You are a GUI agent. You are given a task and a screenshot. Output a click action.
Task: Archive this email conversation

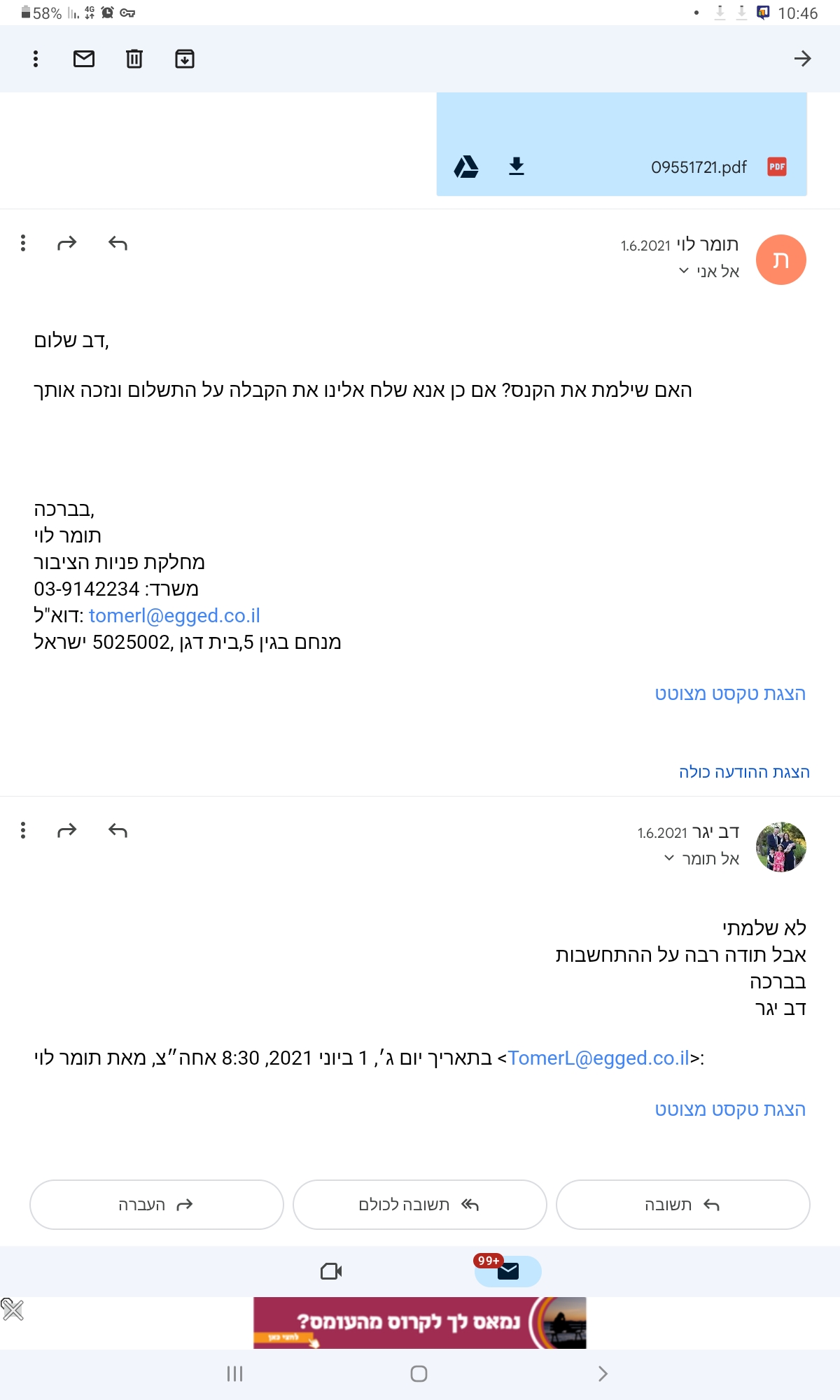click(x=185, y=59)
